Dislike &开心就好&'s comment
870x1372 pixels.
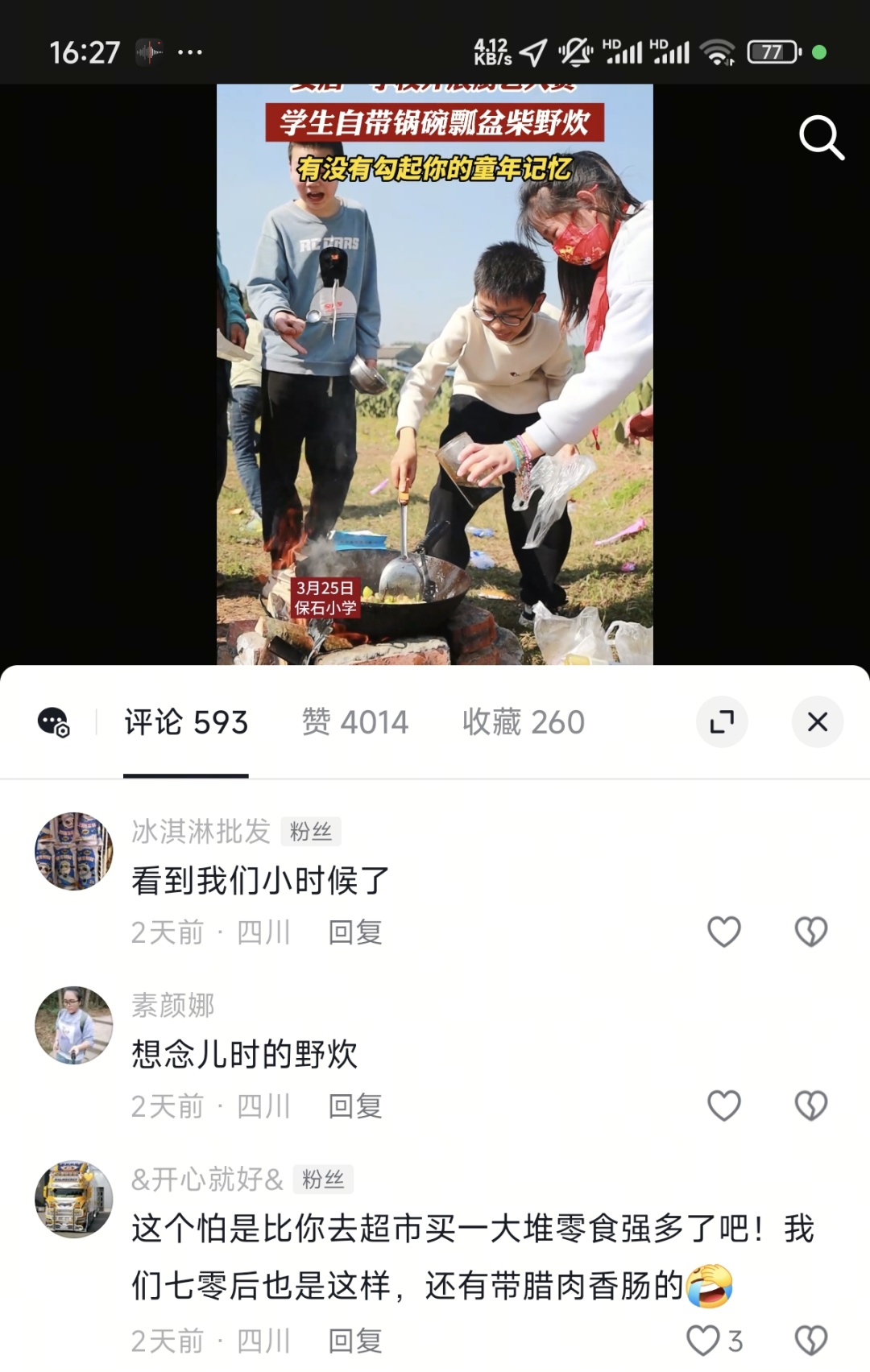(x=810, y=1341)
